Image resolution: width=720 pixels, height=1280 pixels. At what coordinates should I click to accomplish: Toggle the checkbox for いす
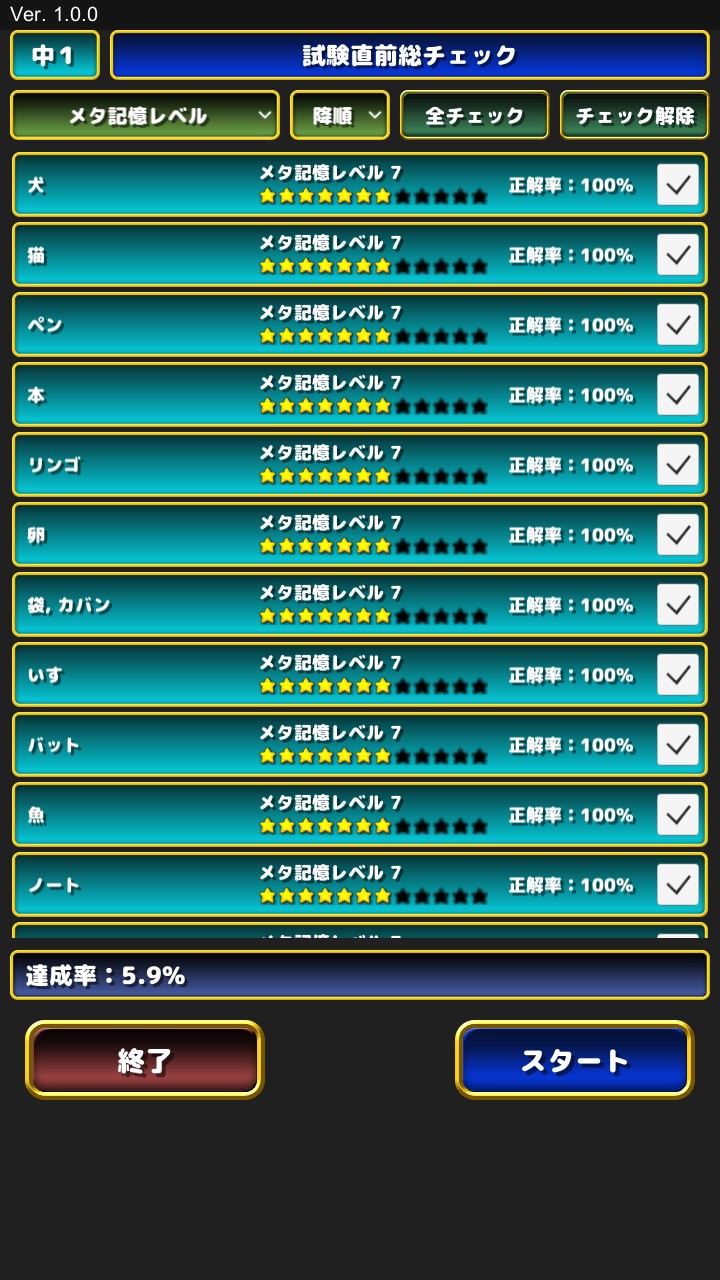[x=678, y=675]
